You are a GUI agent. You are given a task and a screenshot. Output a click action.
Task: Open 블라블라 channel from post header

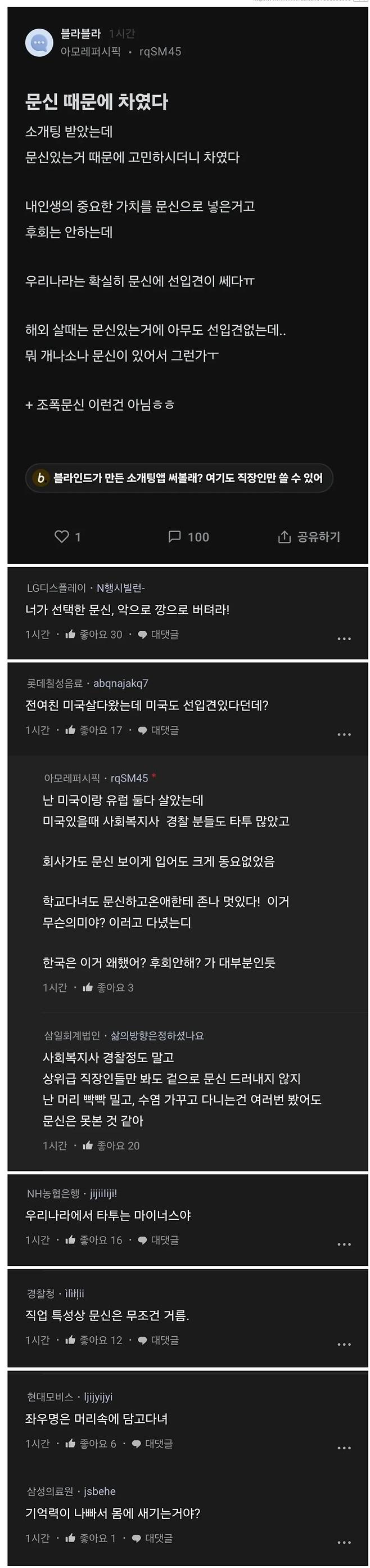tap(80, 34)
